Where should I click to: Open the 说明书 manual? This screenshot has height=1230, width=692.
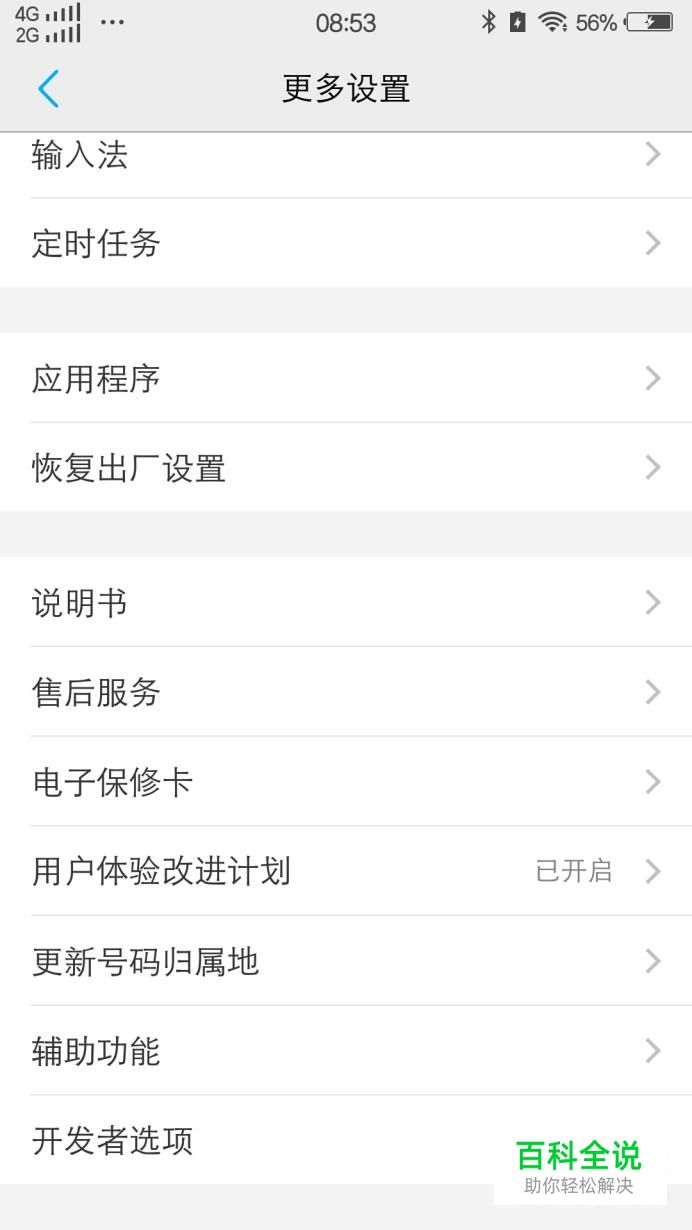coord(346,602)
